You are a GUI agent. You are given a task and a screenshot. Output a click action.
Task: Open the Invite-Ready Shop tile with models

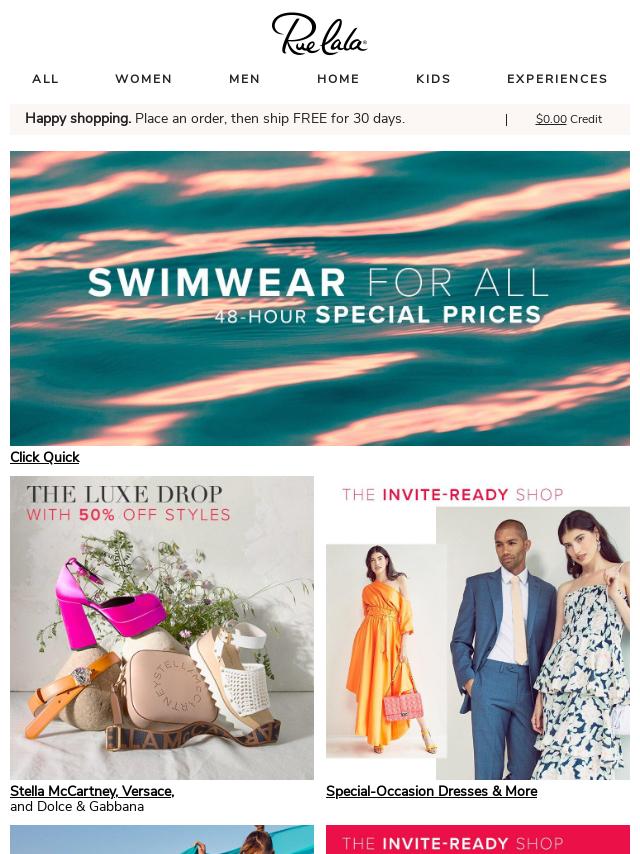(478, 628)
